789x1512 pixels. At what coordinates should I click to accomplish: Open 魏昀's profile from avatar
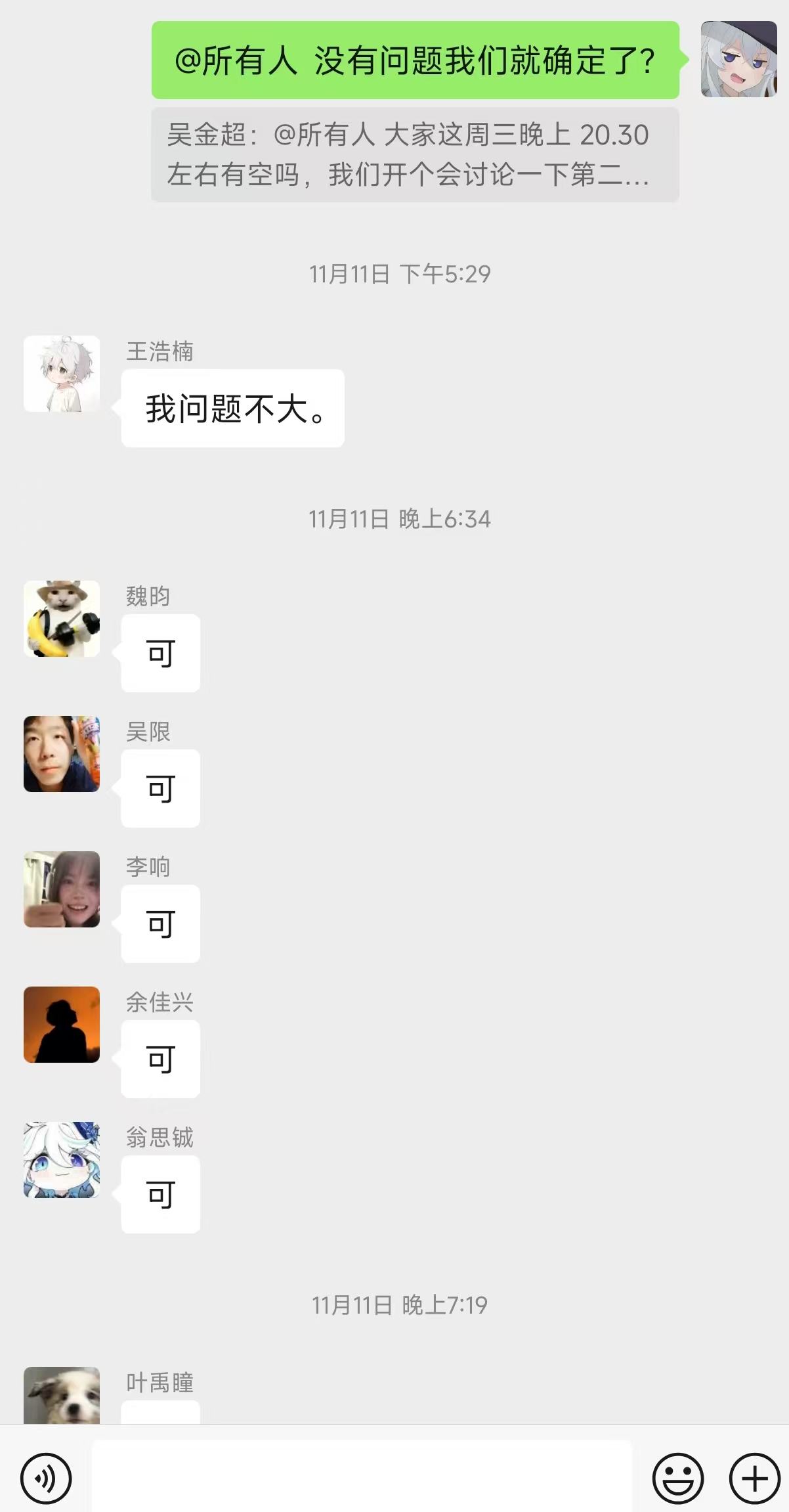click(x=62, y=618)
